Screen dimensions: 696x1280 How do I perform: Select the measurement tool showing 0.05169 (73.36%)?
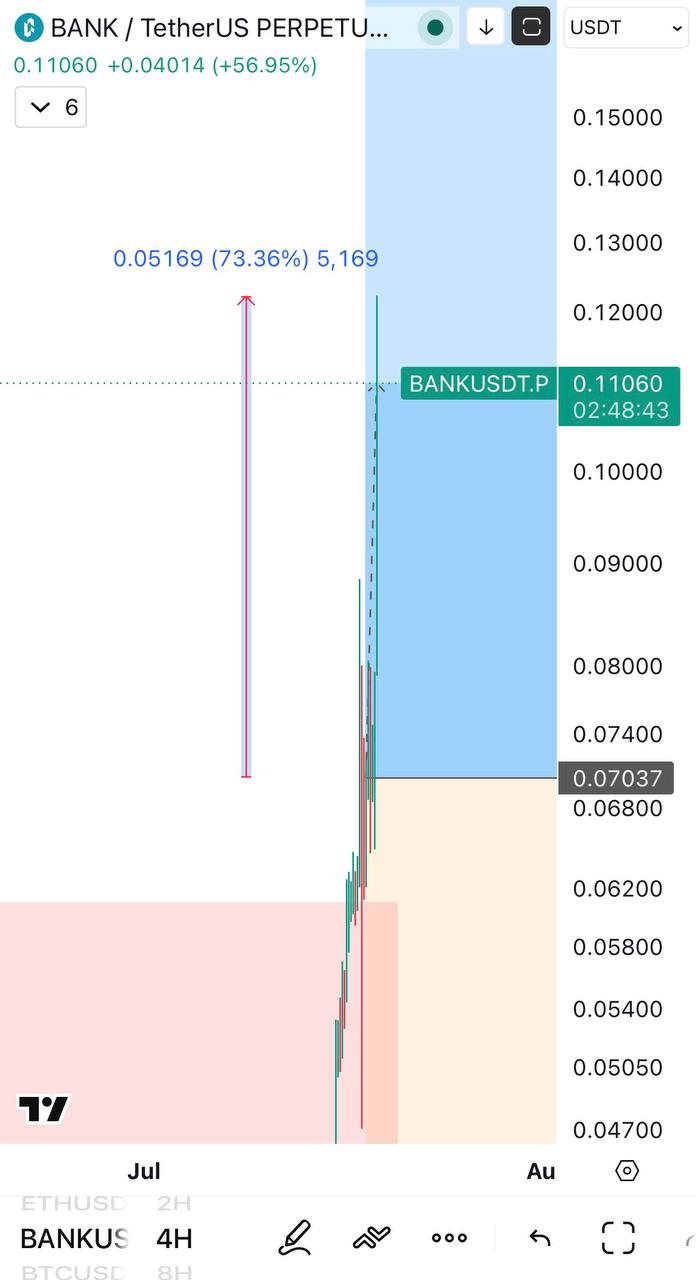coord(246,259)
